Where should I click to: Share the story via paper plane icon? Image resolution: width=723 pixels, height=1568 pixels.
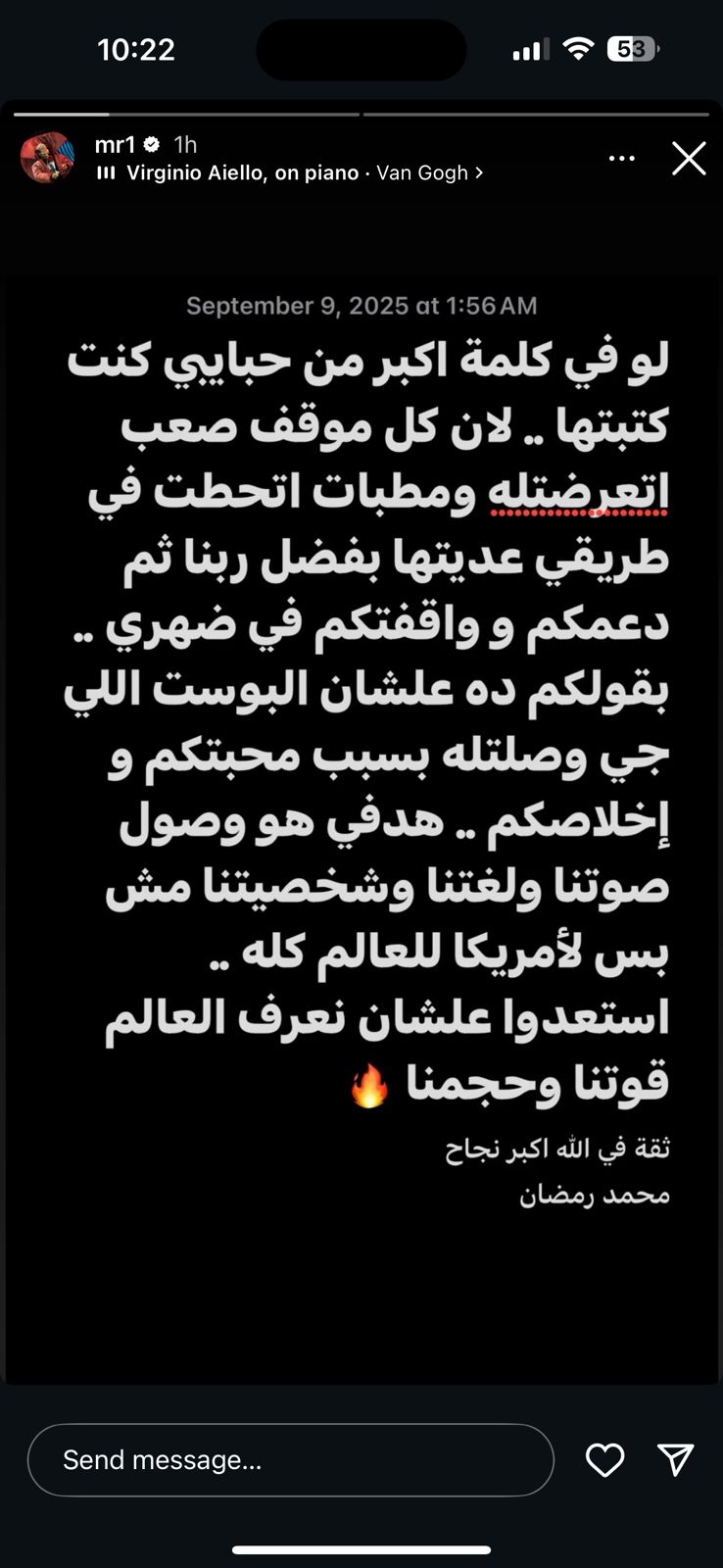pyautogui.click(x=675, y=1459)
